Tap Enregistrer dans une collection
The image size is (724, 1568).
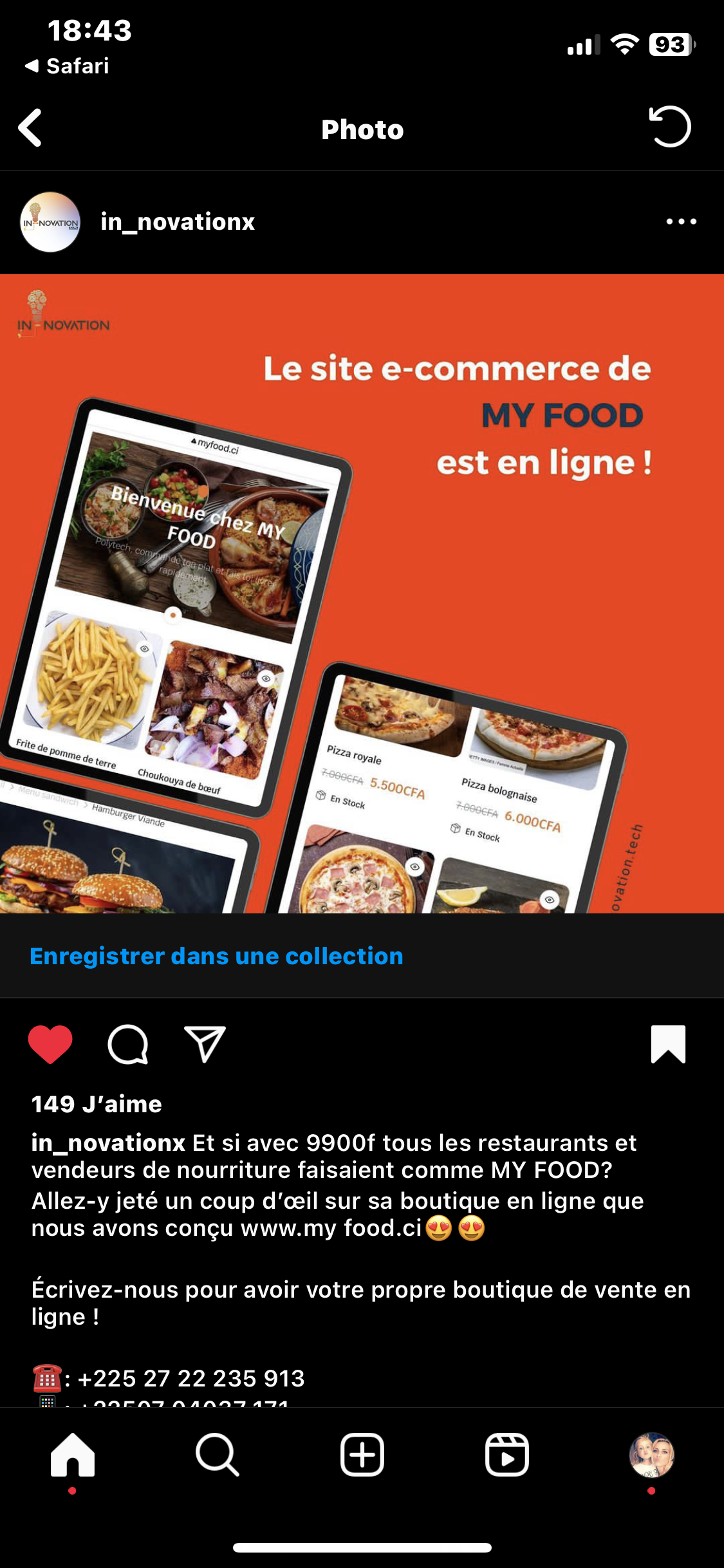point(216,957)
